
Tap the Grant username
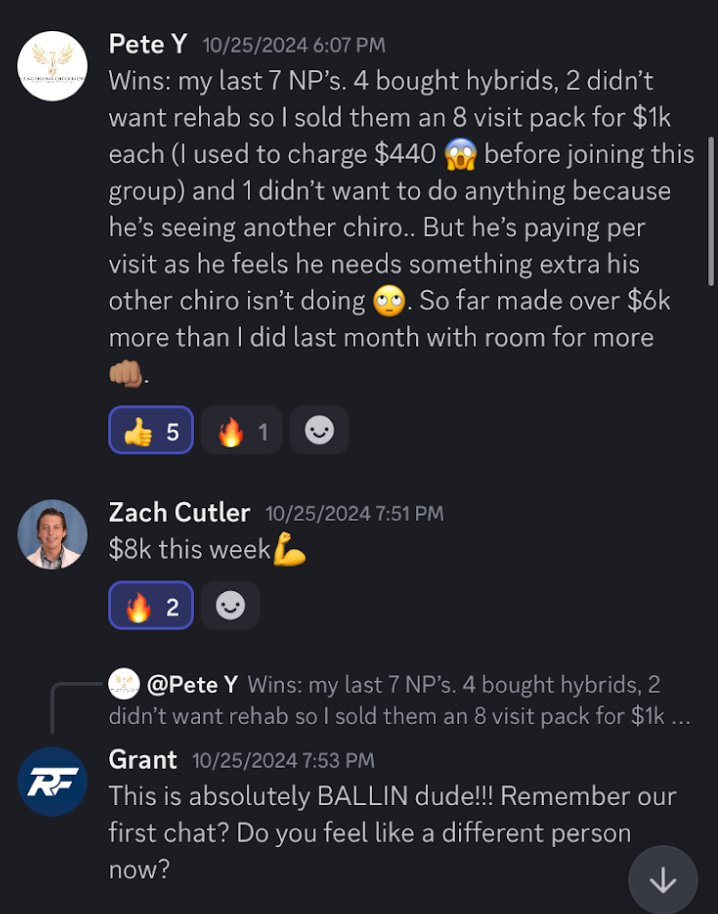pyautogui.click(x=142, y=760)
